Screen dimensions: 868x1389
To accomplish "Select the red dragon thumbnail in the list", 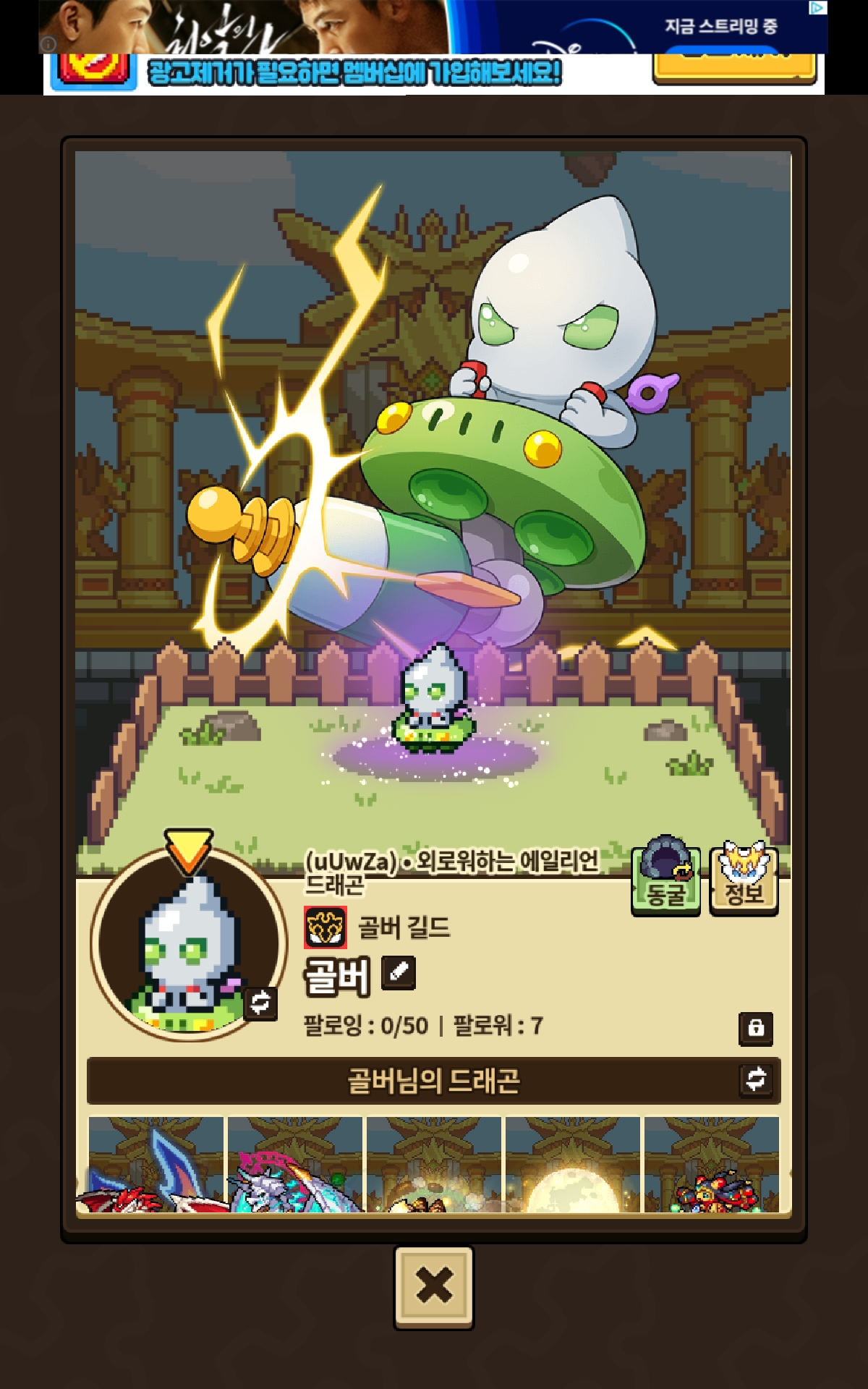I will coord(156,1165).
